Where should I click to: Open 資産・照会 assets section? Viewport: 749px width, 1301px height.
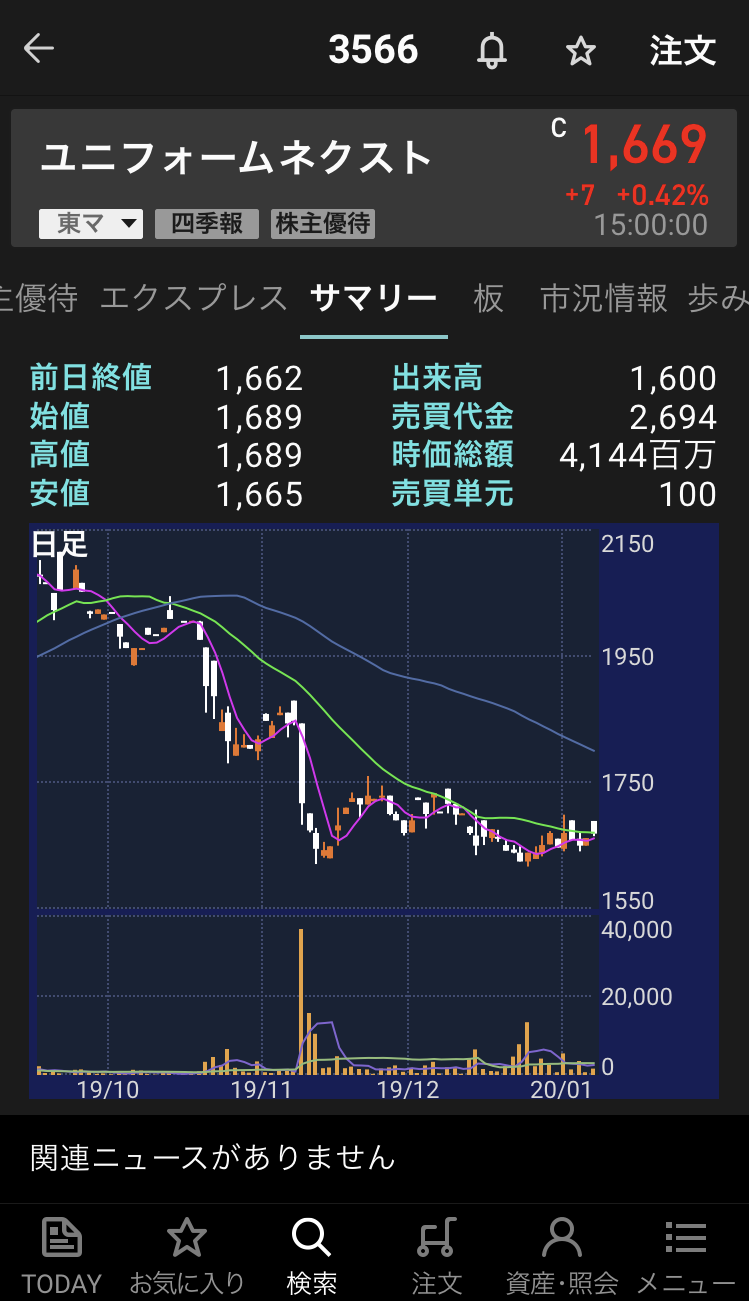pos(562,1254)
